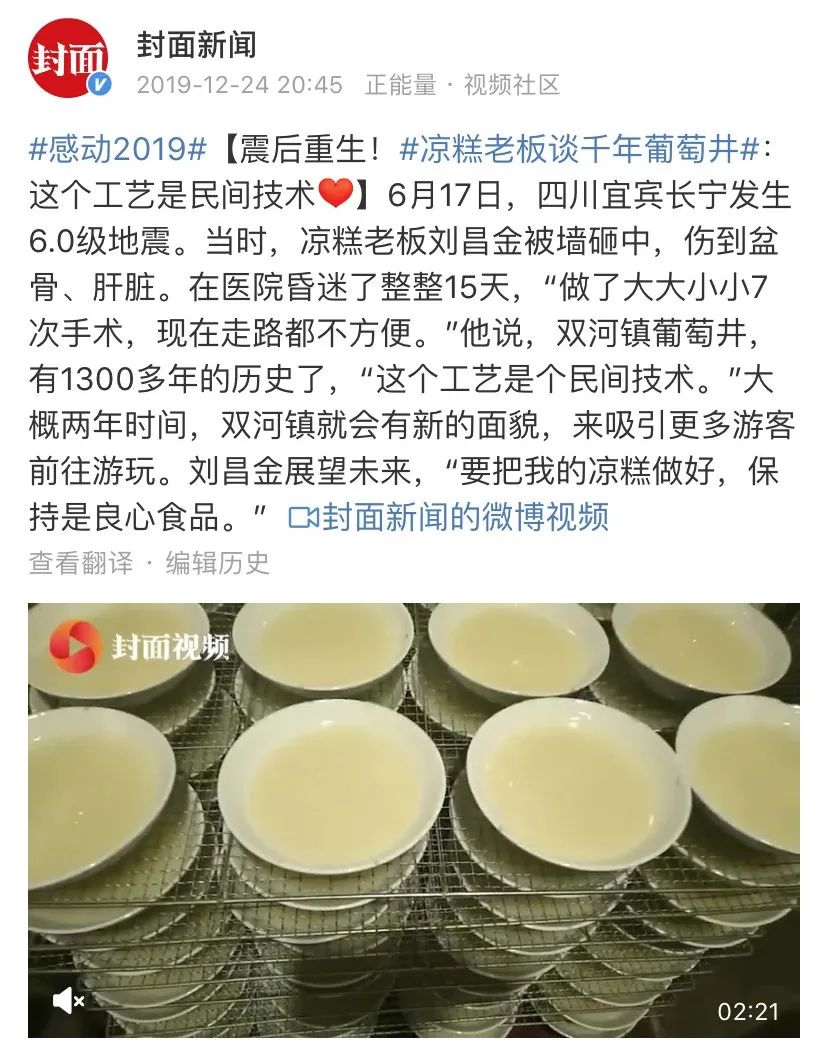828x1053 pixels.
Task: Unmute the video sound
Action: (68, 999)
